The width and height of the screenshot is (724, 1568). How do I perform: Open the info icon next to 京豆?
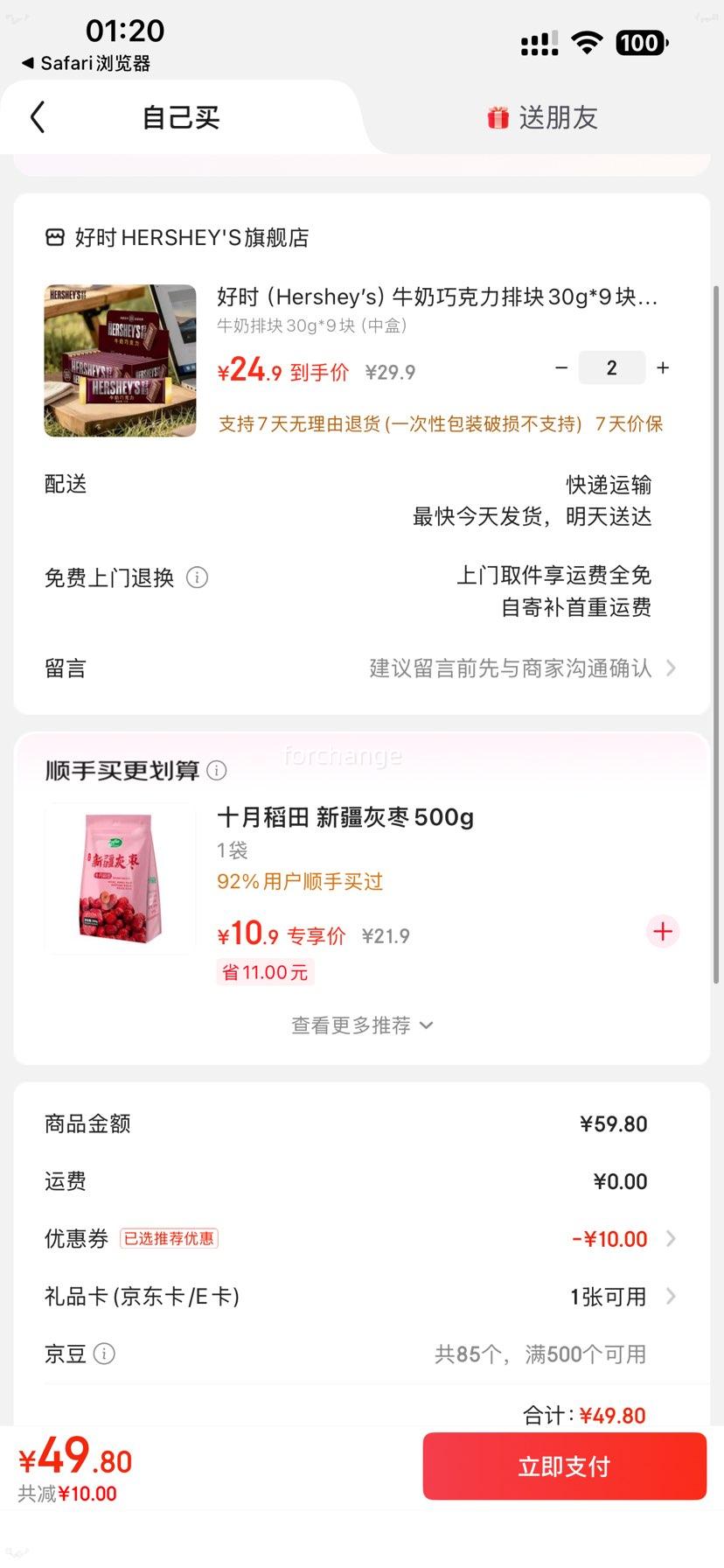tap(105, 1354)
